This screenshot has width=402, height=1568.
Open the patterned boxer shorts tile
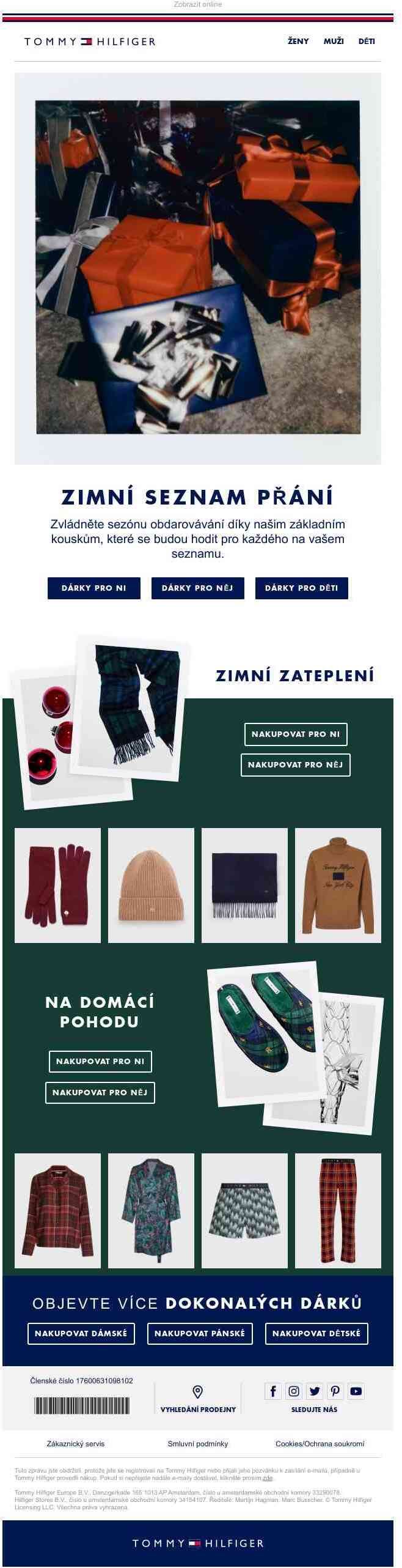pos(244,1210)
